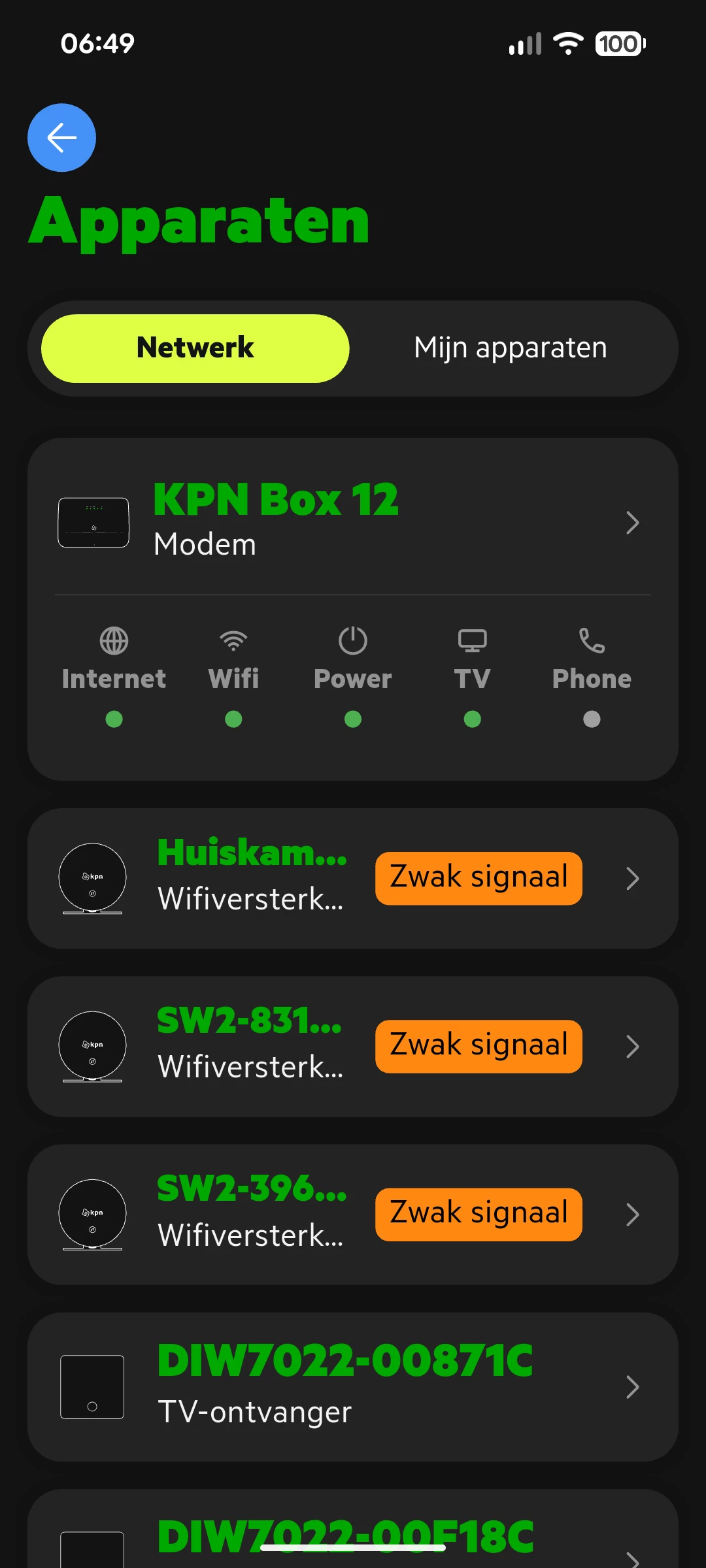Open the KPN Box 12 modem details
Screen dimensions: 706x1568
(x=353, y=521)
